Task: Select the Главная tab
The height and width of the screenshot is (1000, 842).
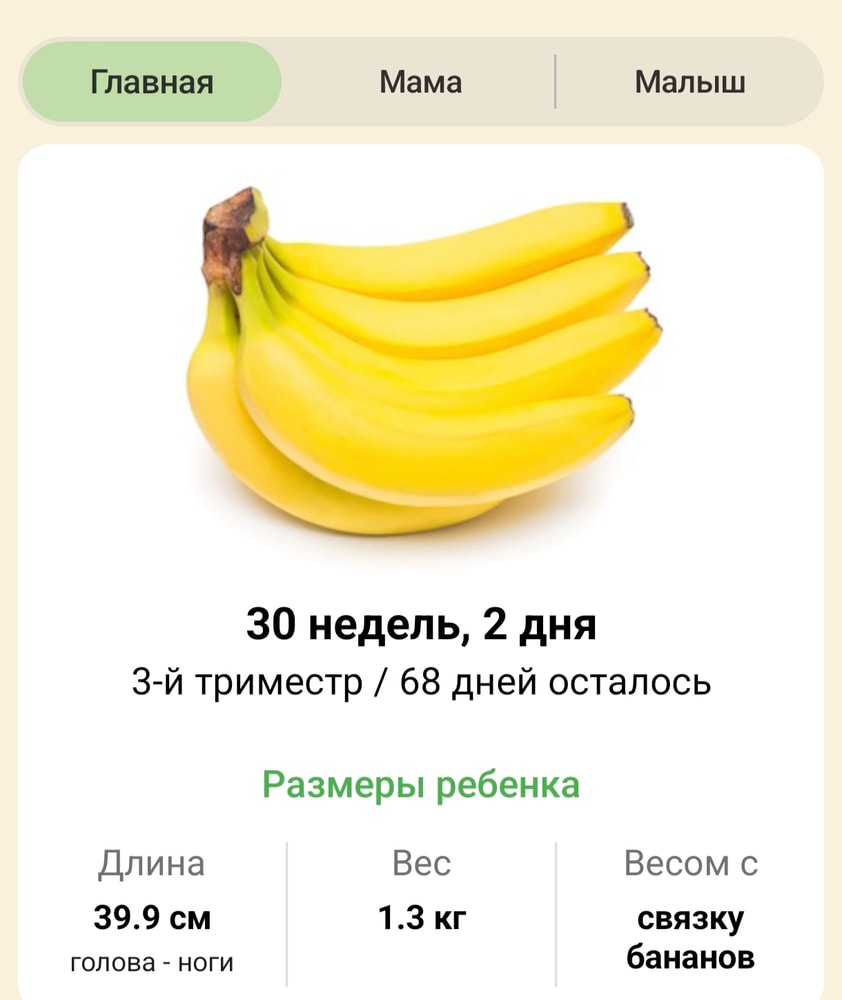Action: (x=152, y=82)
